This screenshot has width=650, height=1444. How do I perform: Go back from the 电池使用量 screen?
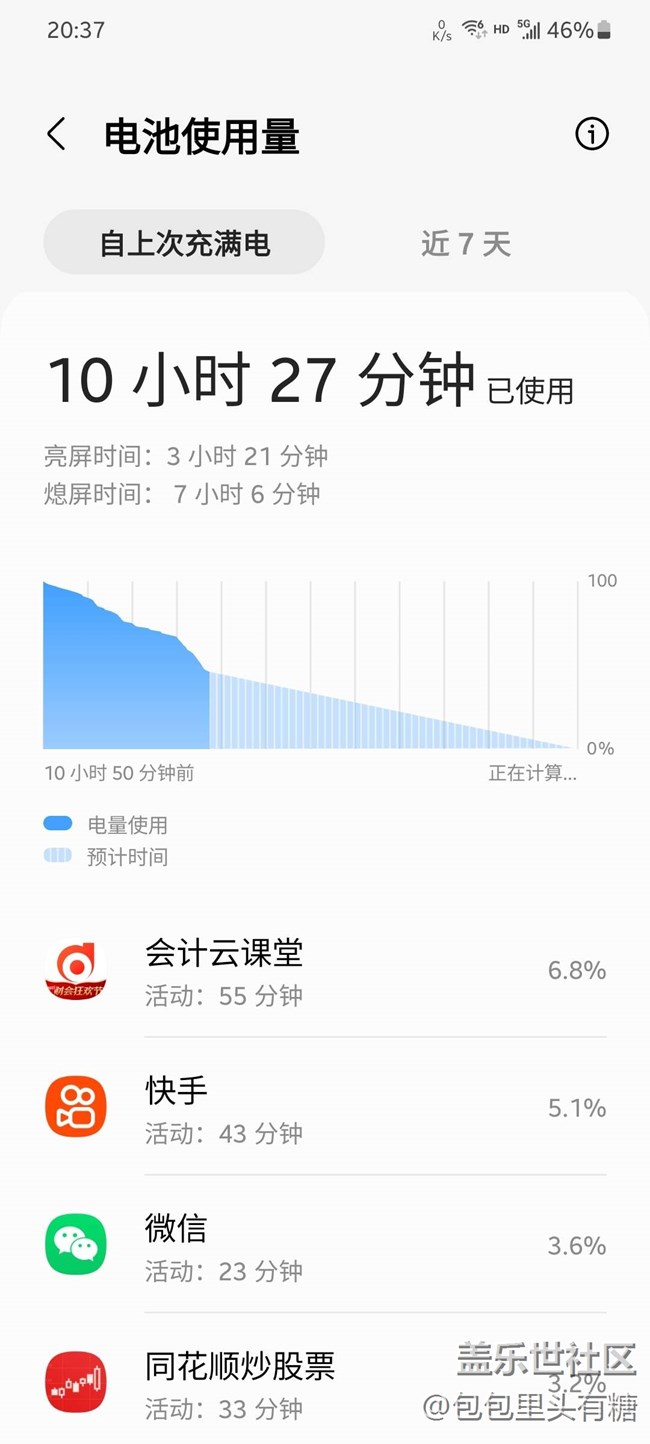[57, 135]
